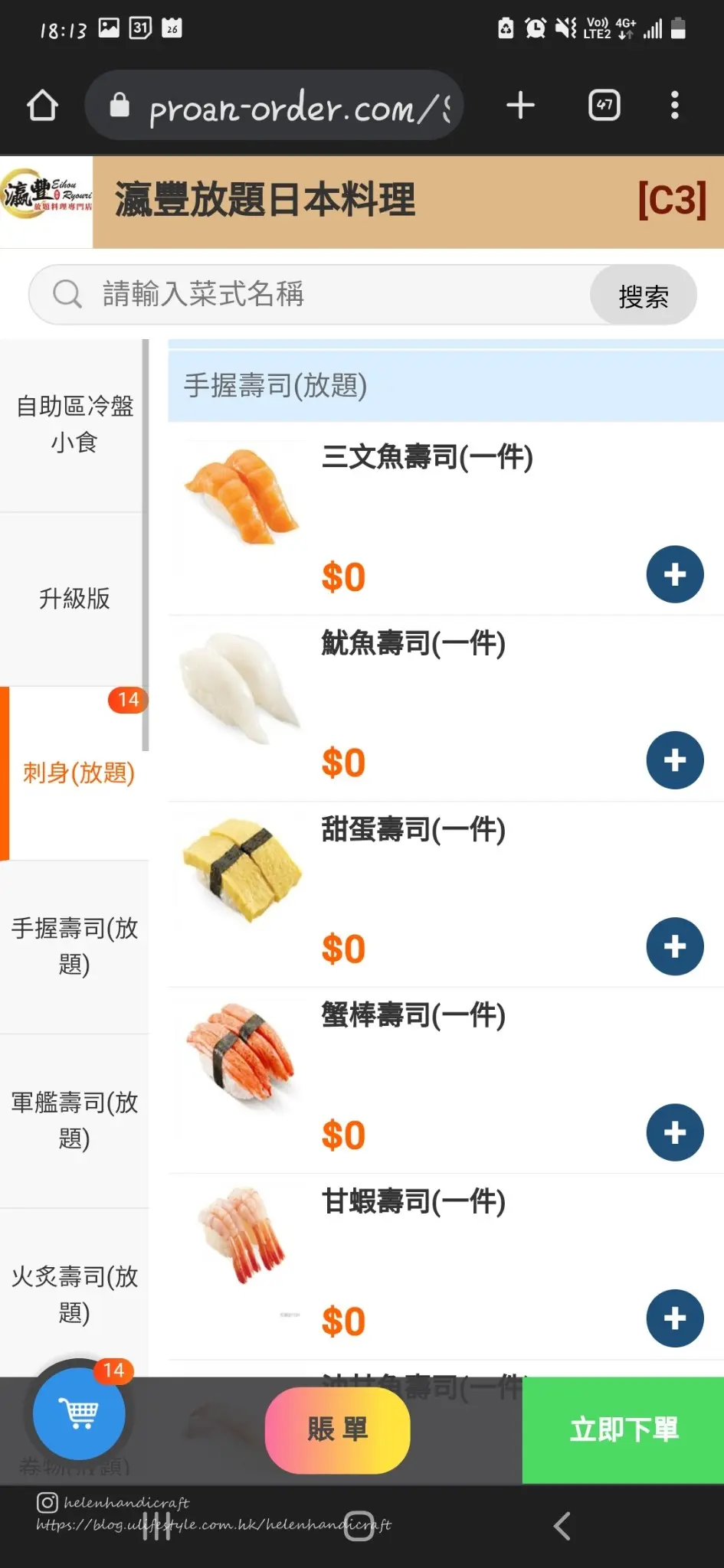The height and width of the screenshot is (1568, 724).
Task: Select the 自助區冷盤小食 category
Action: tap(74, 424)
